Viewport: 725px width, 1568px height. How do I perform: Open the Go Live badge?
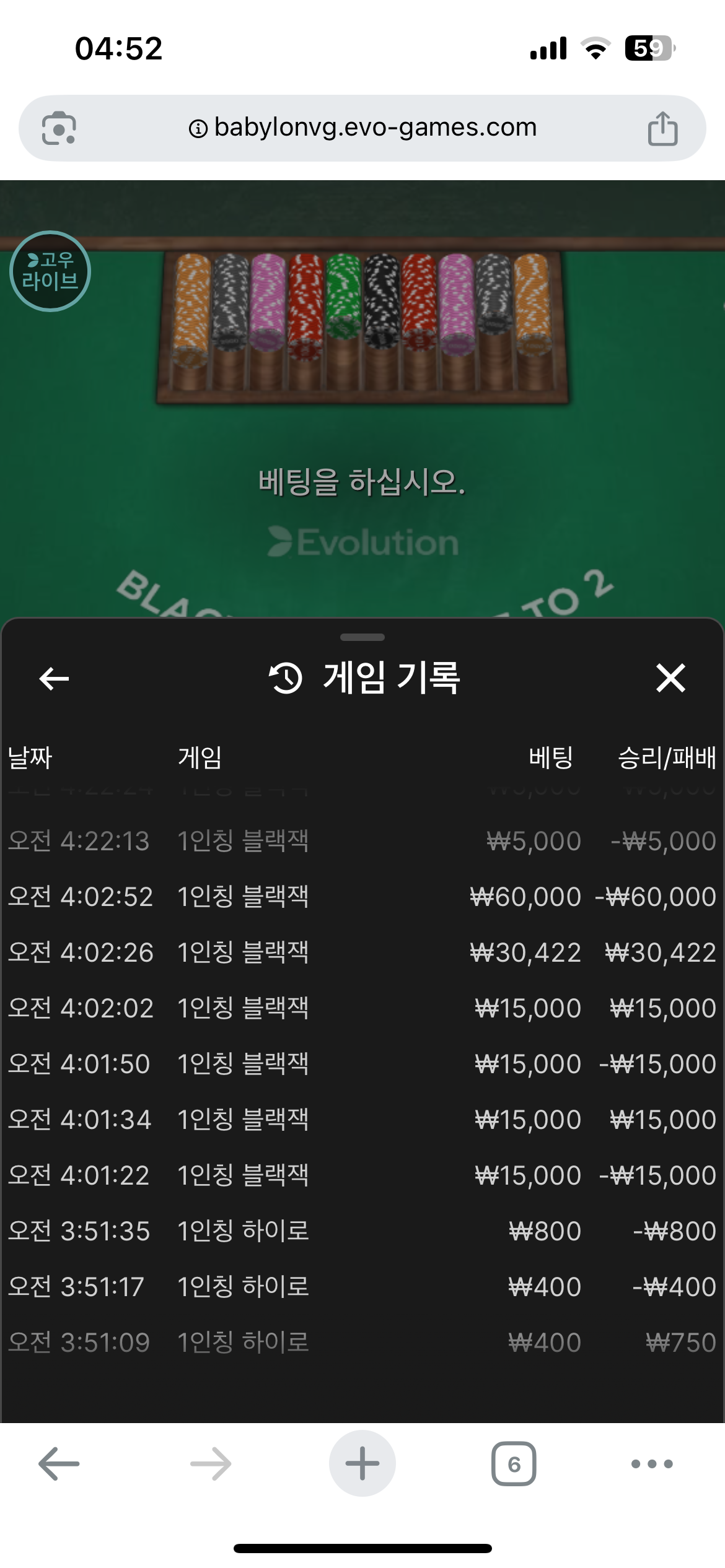[x=50, y=271]
